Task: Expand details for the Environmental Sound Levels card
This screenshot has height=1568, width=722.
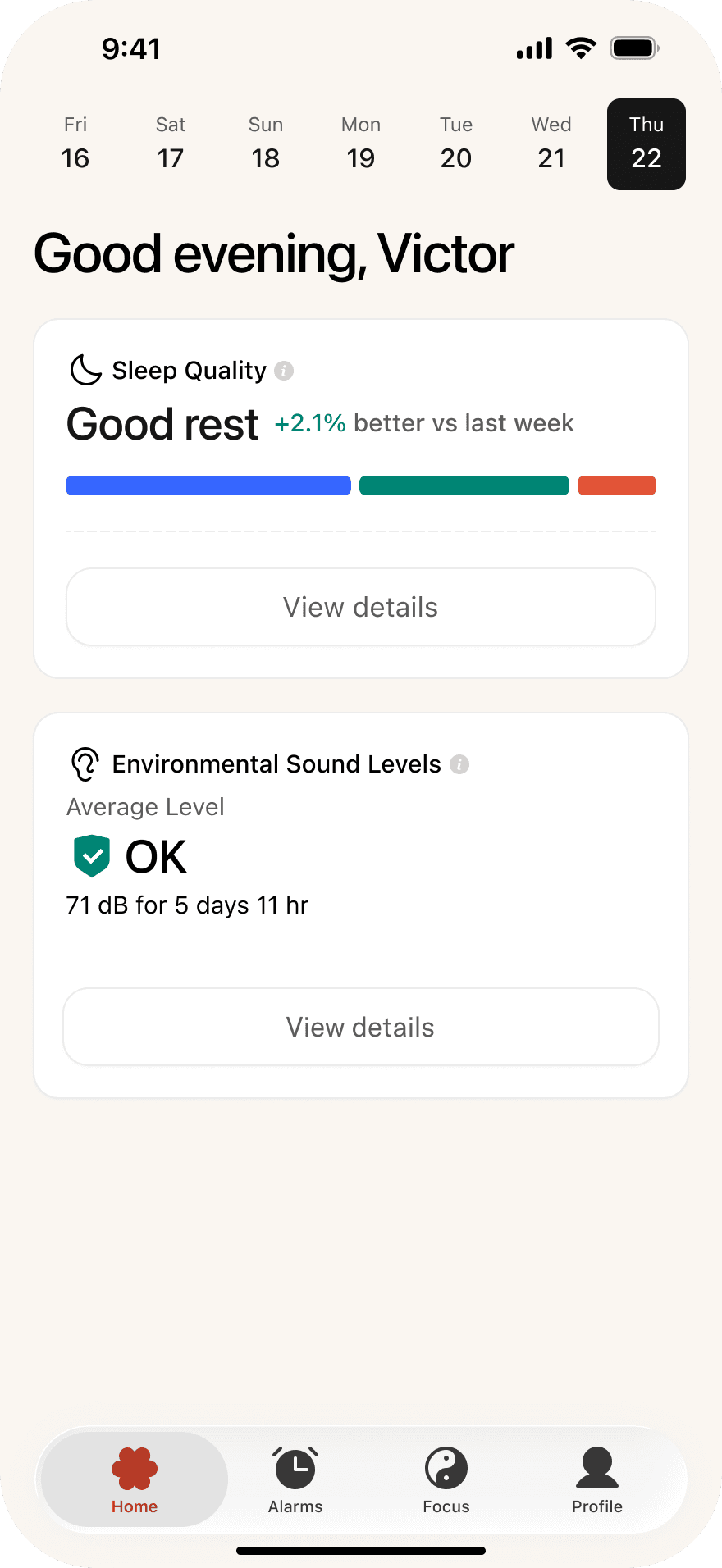Action: 360,1027
